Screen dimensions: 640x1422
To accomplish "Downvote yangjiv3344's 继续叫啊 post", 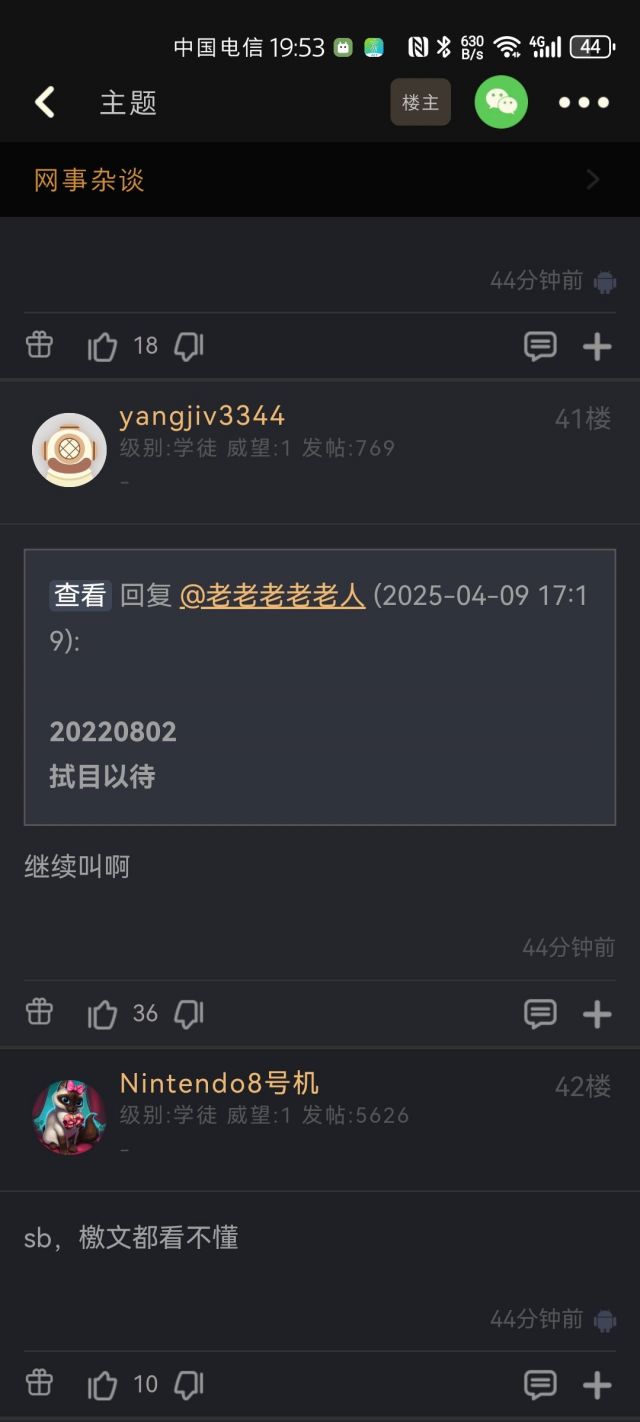I will pyautogui.click(x=189, y=1015).
